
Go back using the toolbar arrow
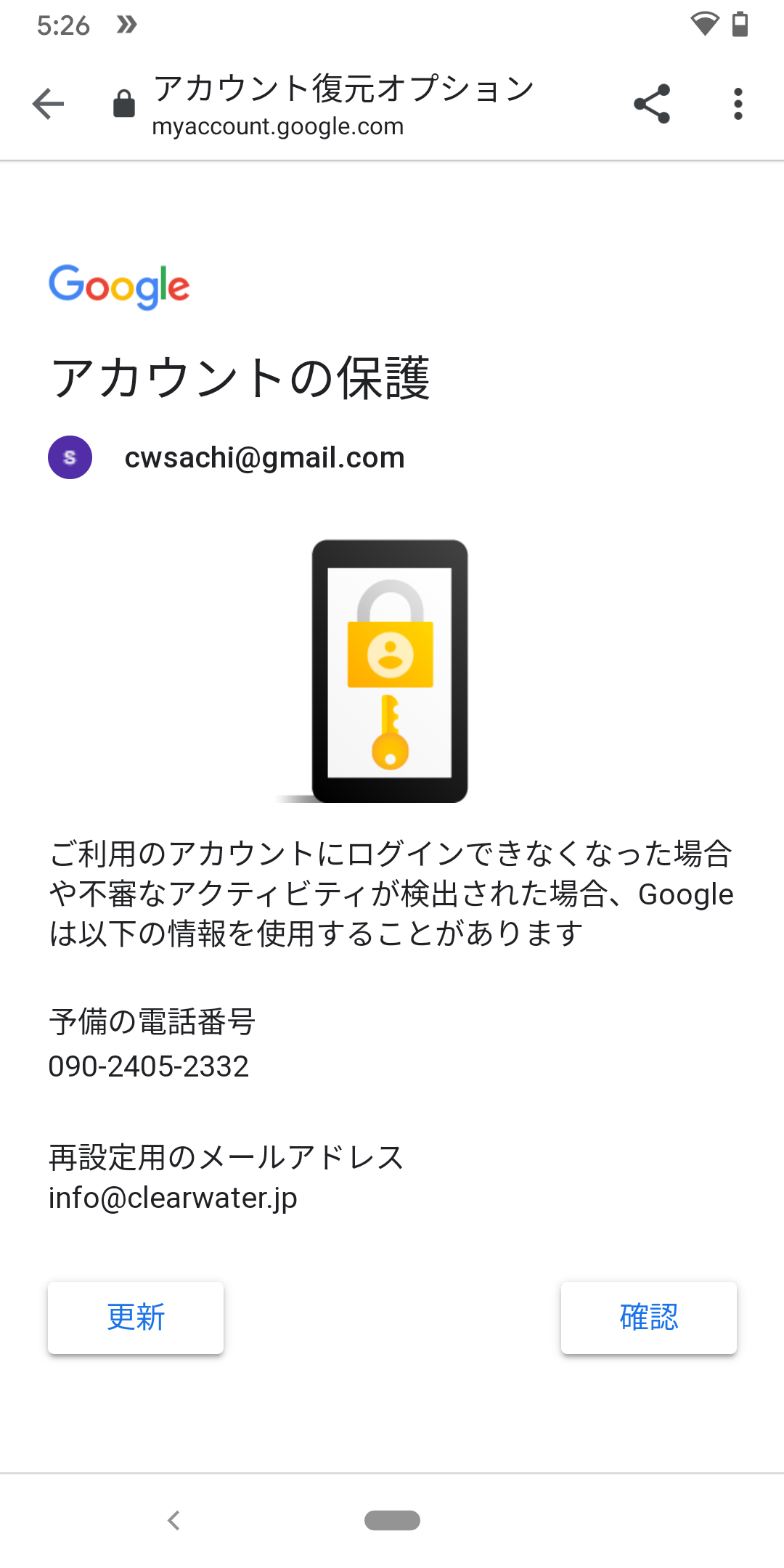click(49, 104)
